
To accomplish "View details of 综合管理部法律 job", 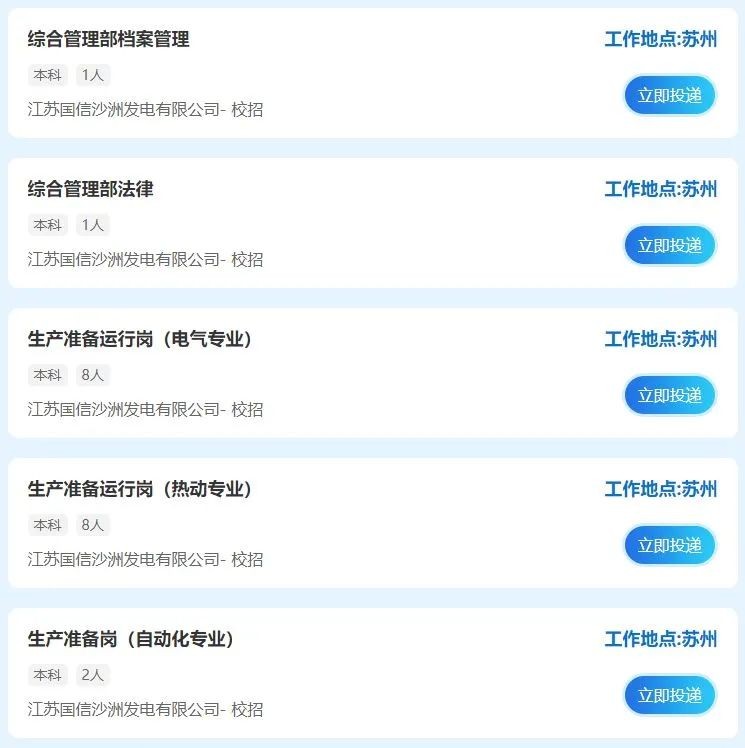I will [91, 190].
